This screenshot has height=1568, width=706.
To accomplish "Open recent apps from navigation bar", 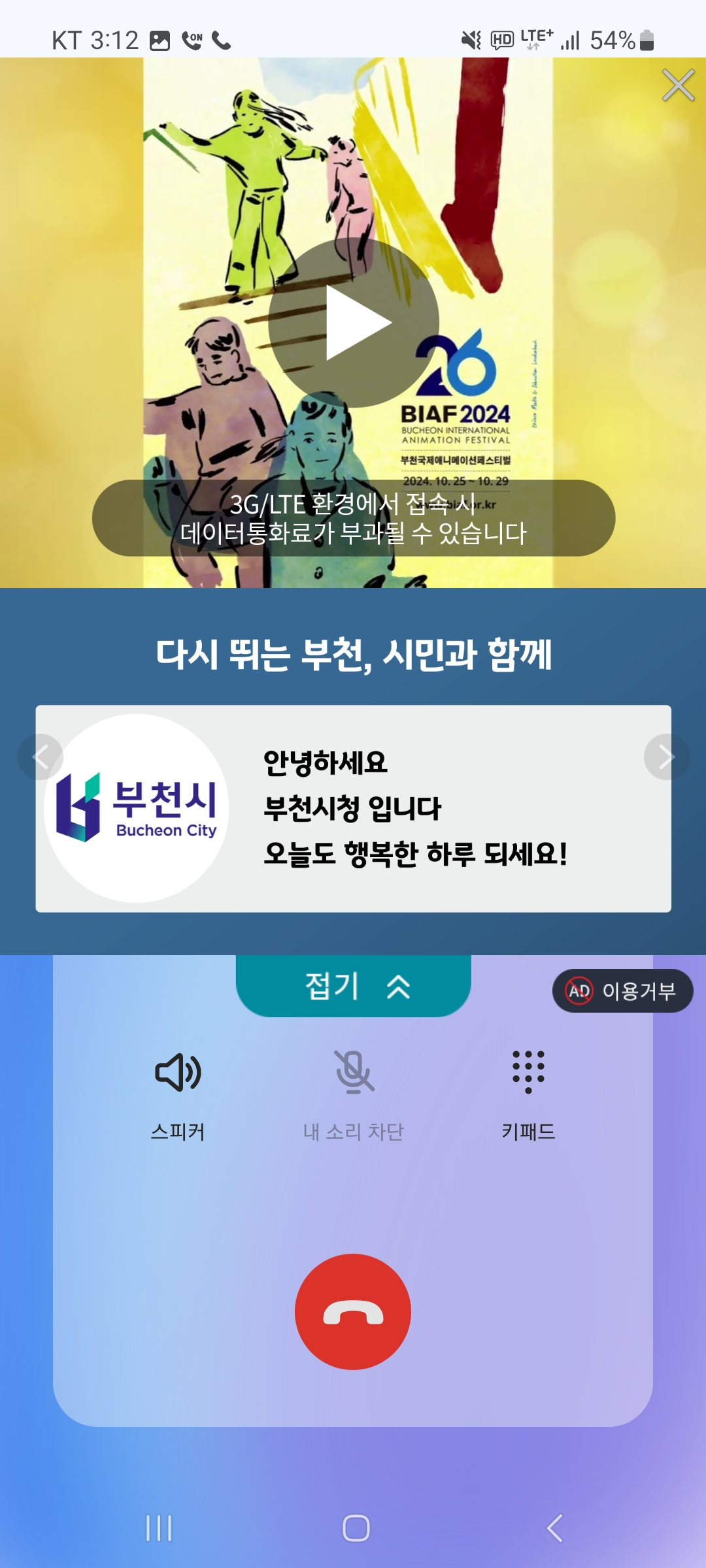I will [x=159, y=1528].
